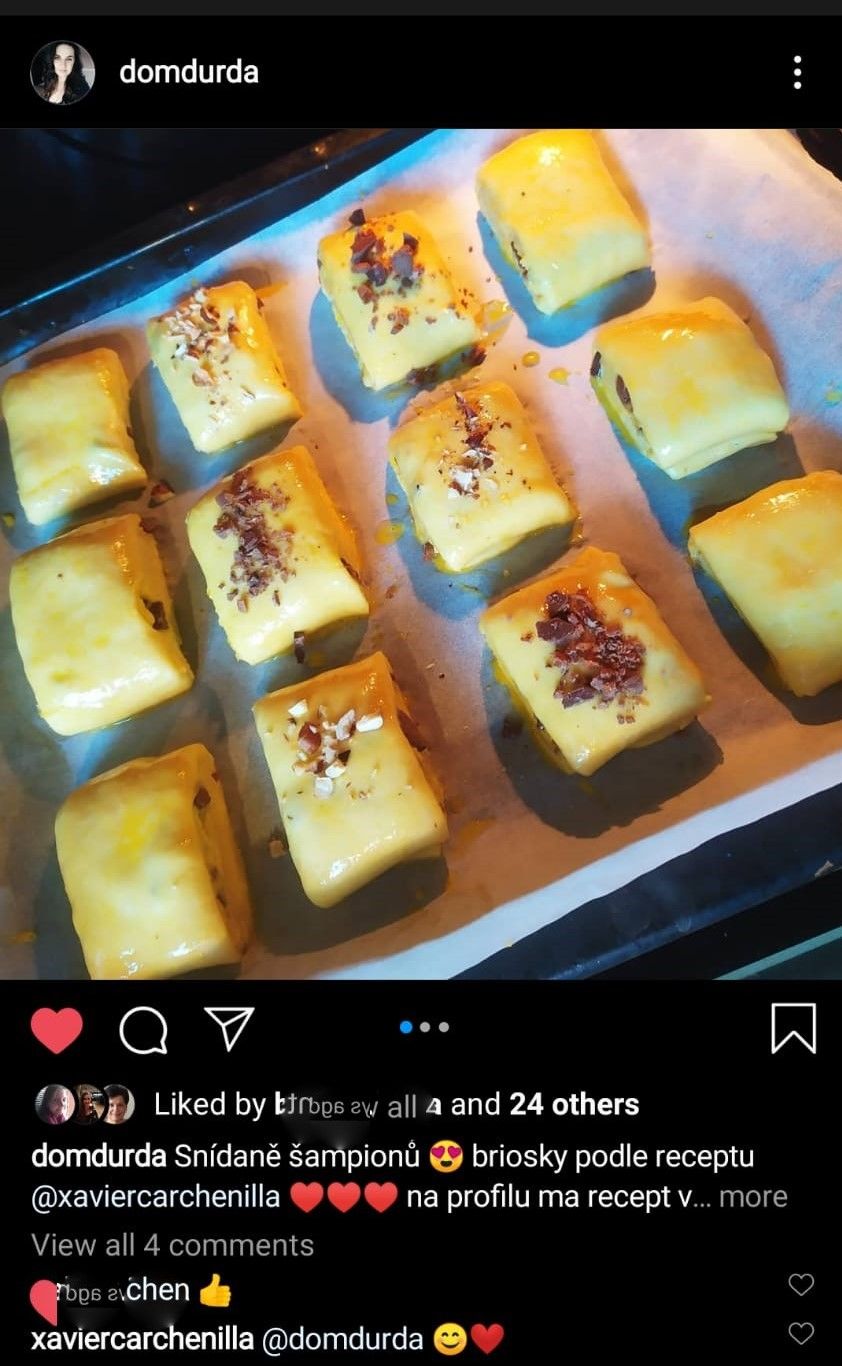View all 4 comments

[172, 1245]
